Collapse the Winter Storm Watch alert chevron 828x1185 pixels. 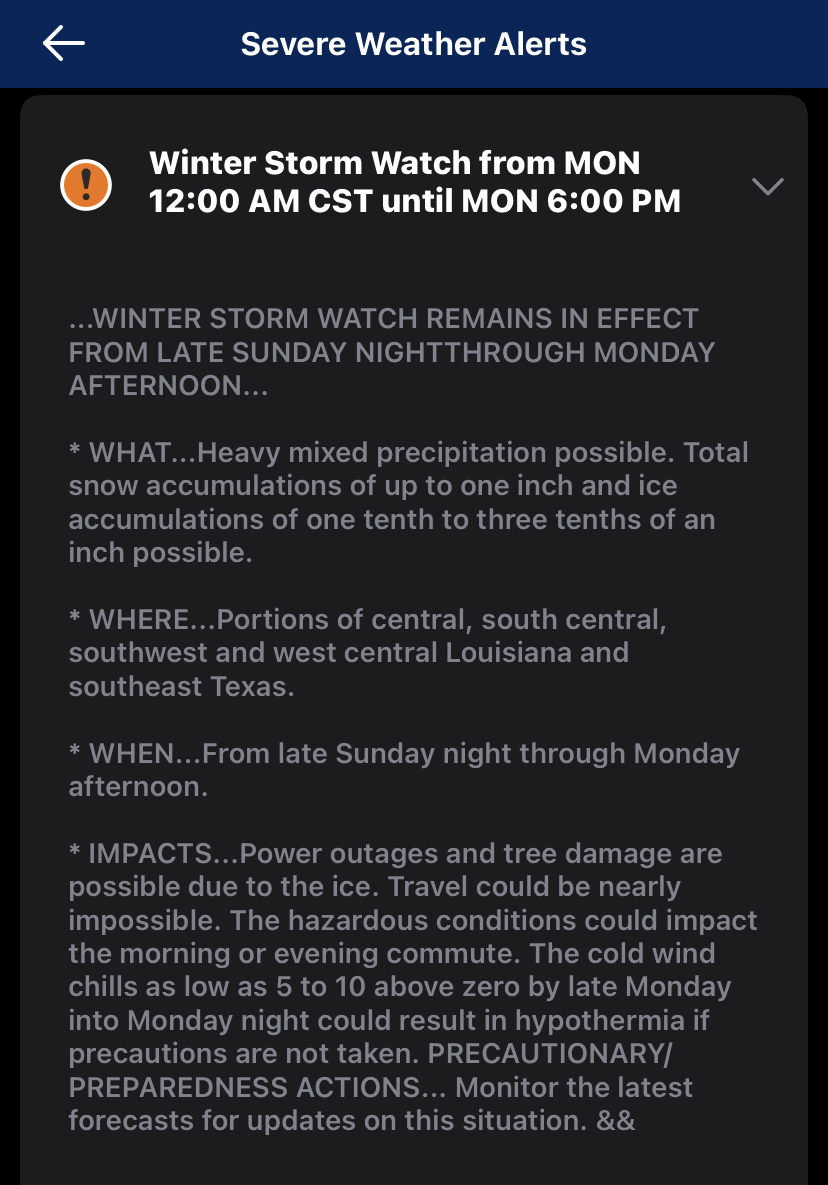(x=767, y=187)
